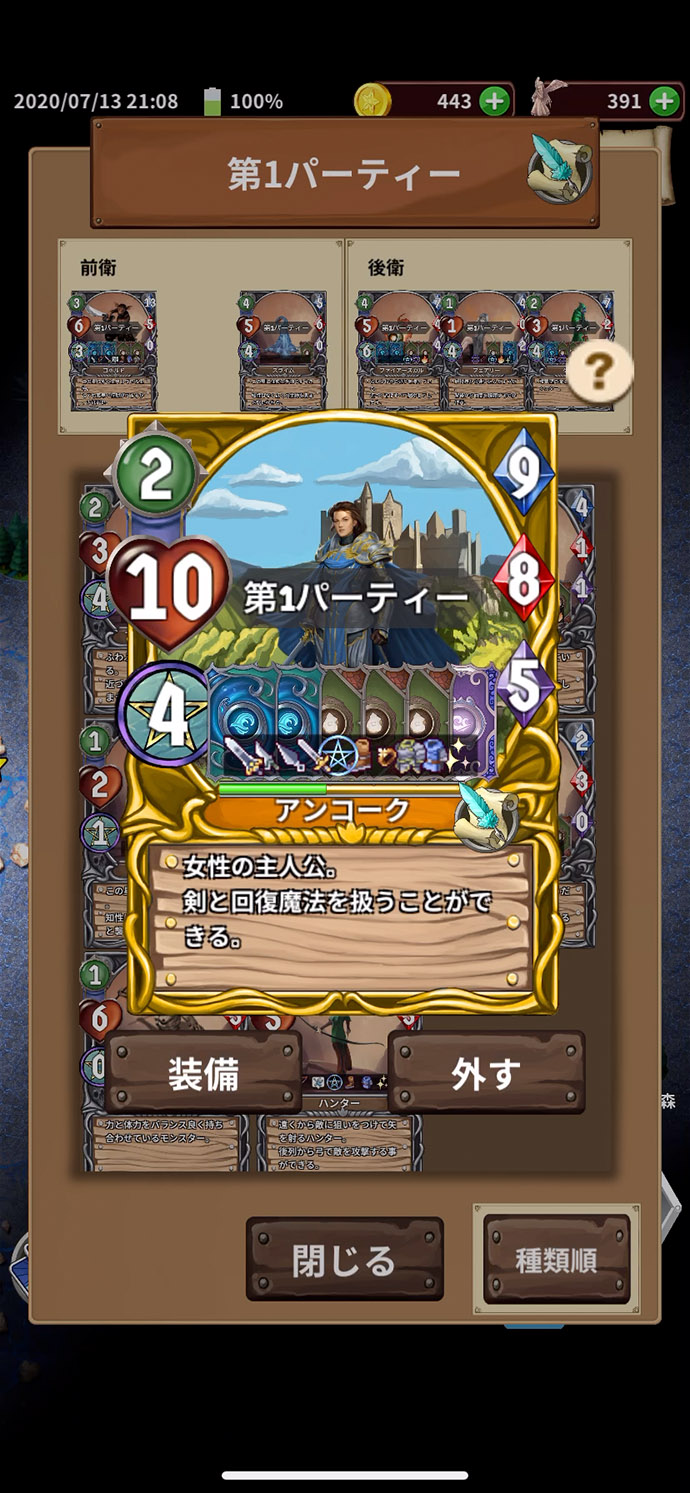The image size is (690, 1493).
Task: Tap the plus beside the 391 counter
Action: [x=664, y=101]
